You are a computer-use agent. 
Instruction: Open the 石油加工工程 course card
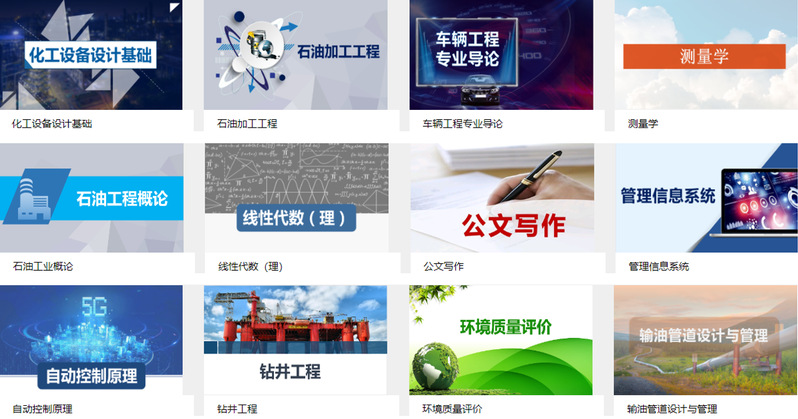click(x=296, y=55)
